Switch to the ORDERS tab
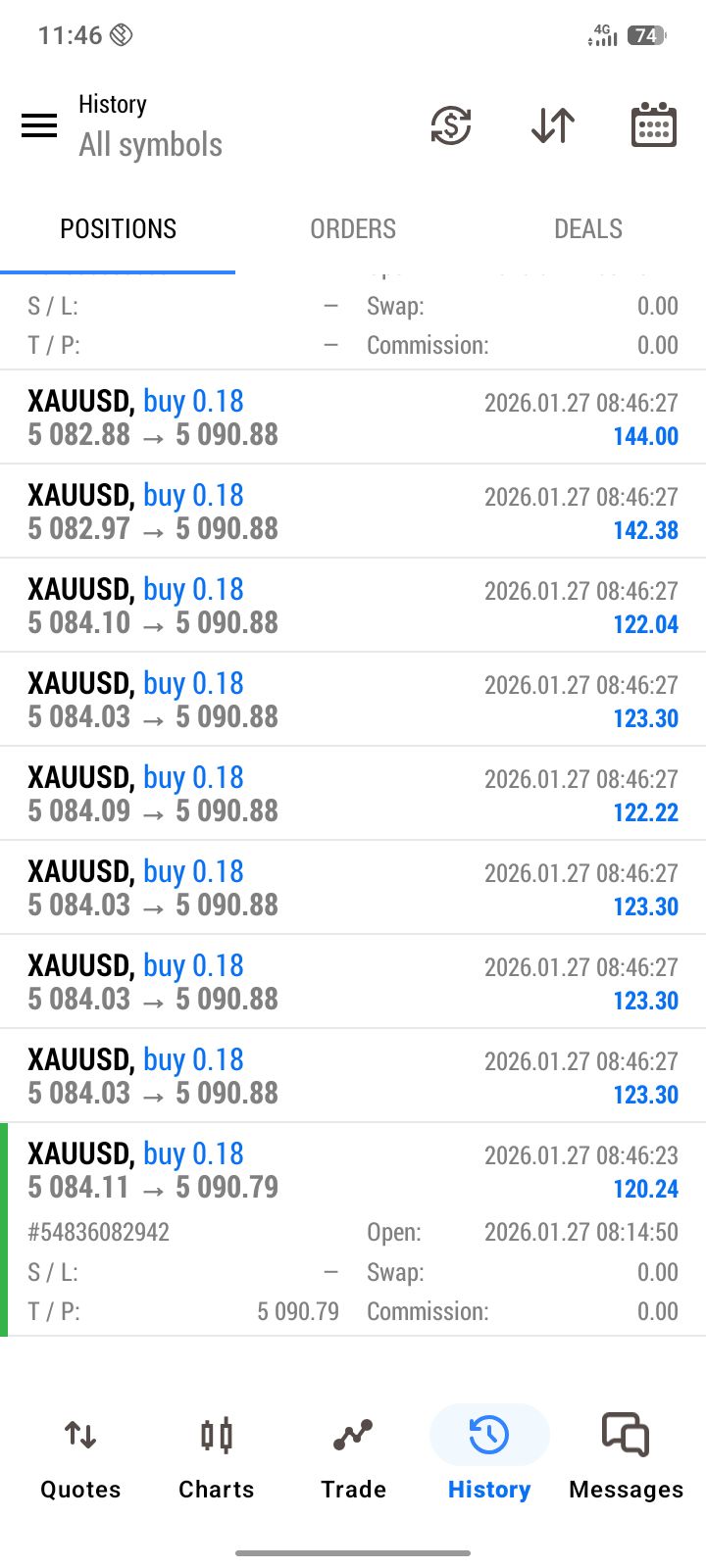The image size is (706, 1568). click(353, 229)
